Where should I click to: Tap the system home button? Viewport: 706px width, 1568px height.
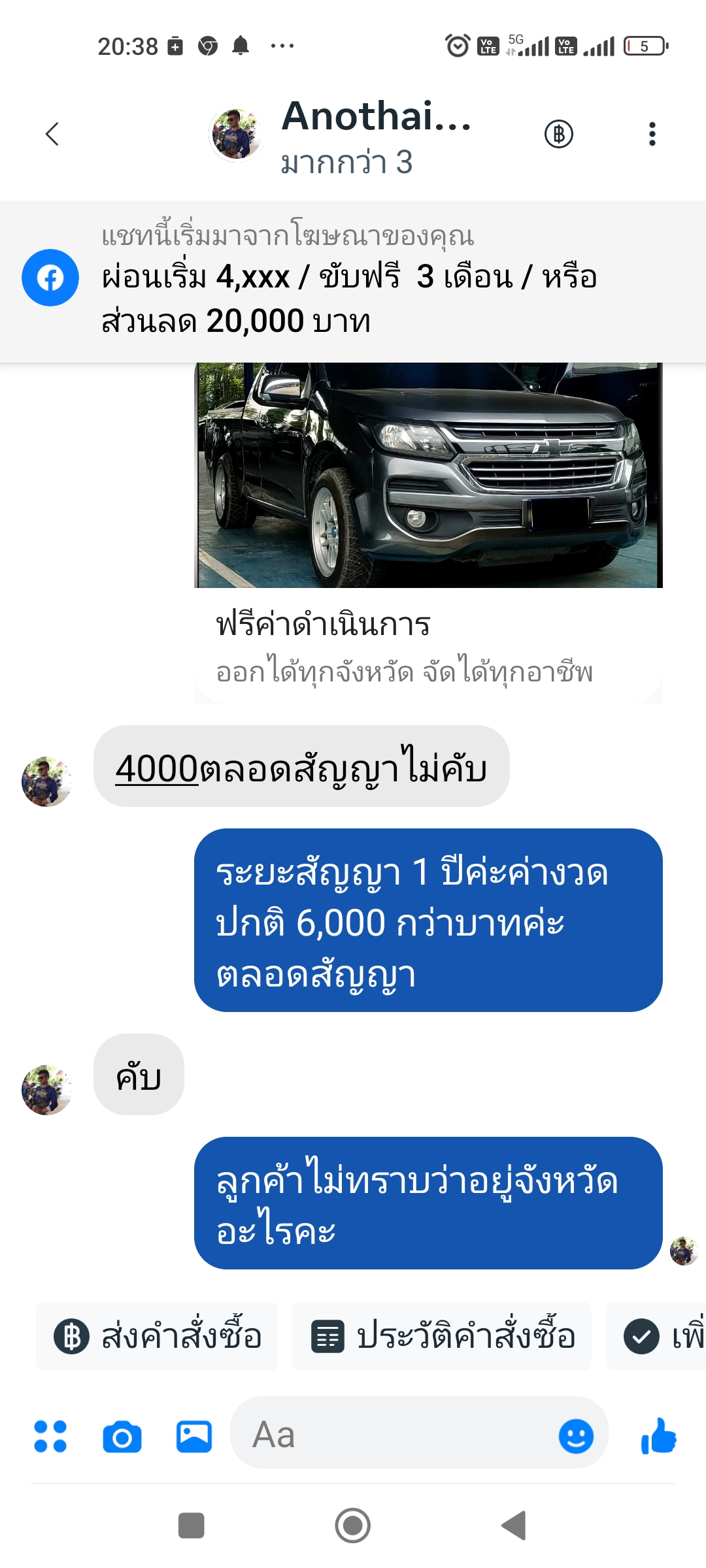(x=353, y=1526)
